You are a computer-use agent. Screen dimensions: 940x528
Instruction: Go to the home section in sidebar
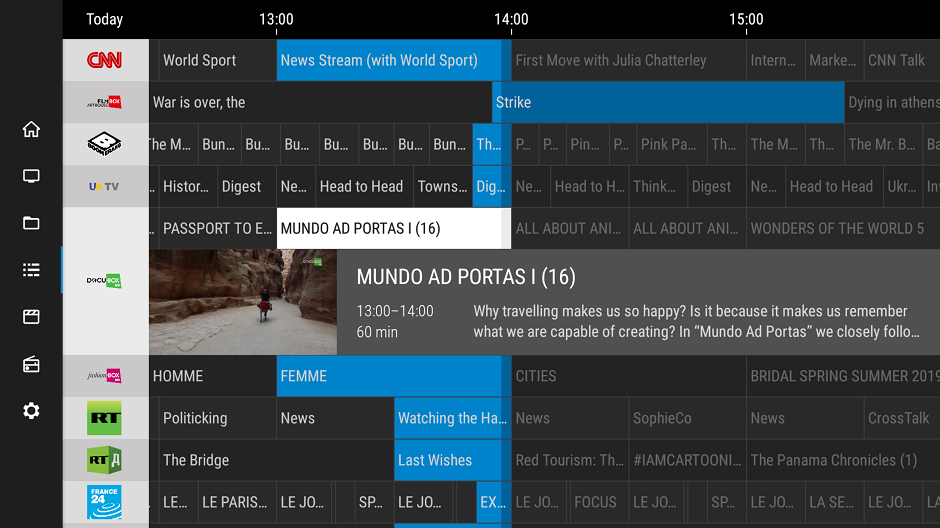[31, 129]
